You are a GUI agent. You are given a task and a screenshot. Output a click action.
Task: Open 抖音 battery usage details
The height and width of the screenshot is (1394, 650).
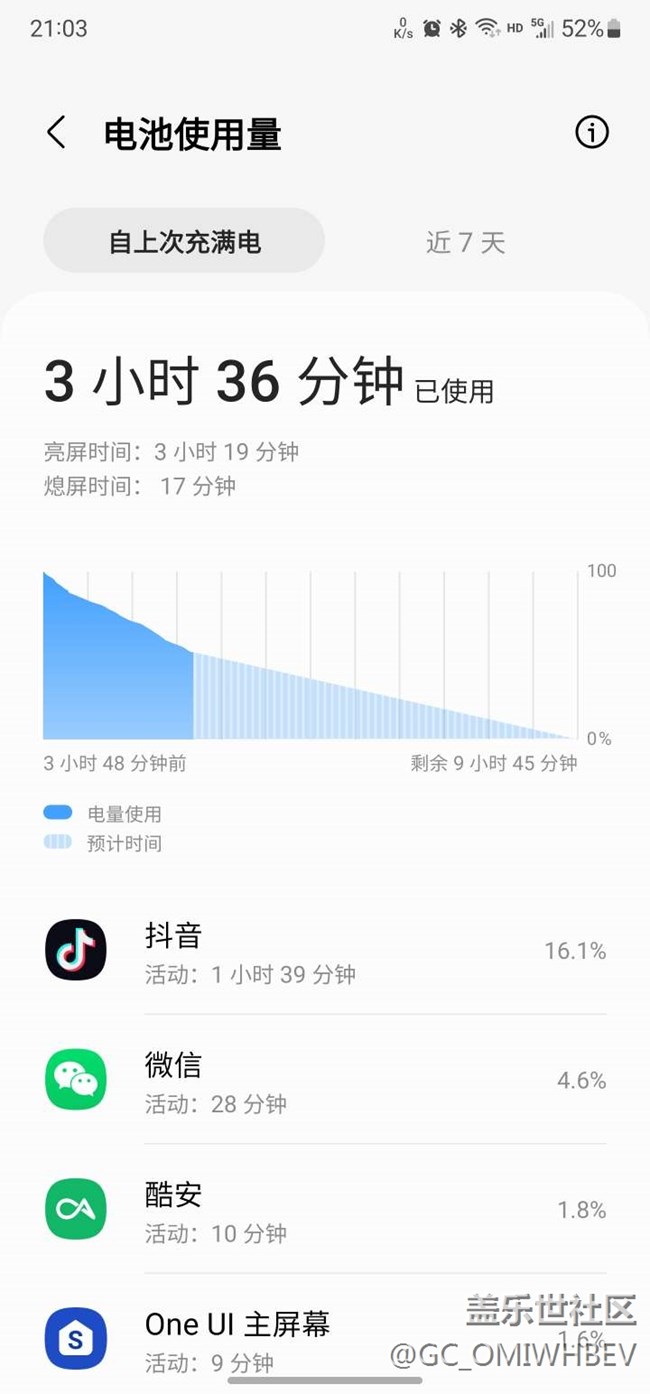(325, 949)
